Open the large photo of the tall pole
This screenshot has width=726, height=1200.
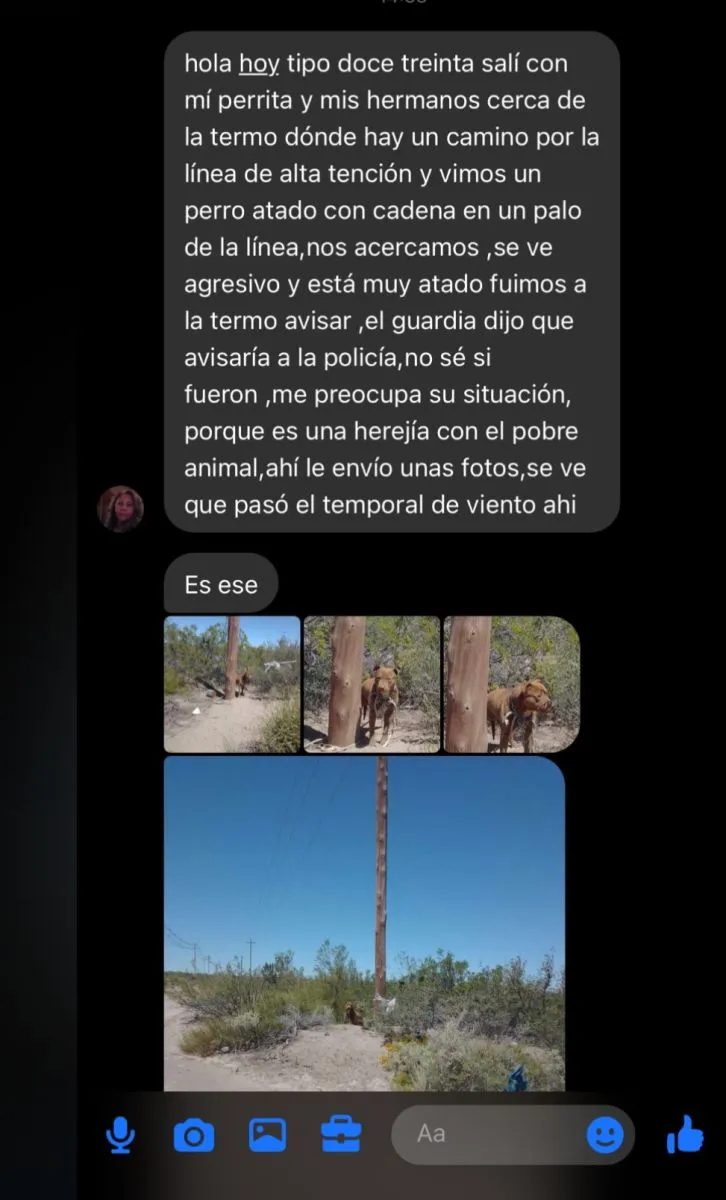click(x=364, y=923)
